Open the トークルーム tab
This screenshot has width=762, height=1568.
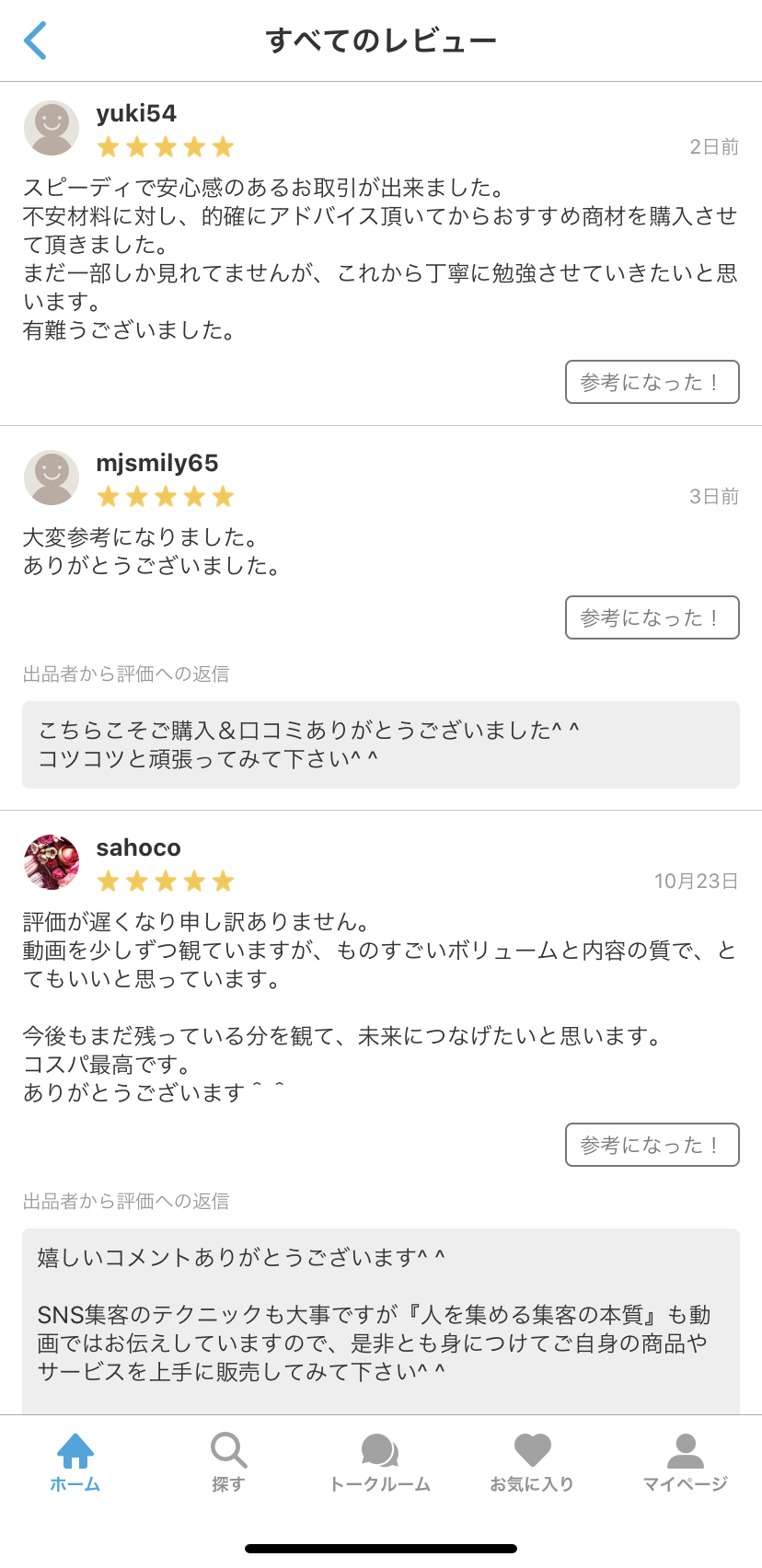click(x=380, y=1461)
